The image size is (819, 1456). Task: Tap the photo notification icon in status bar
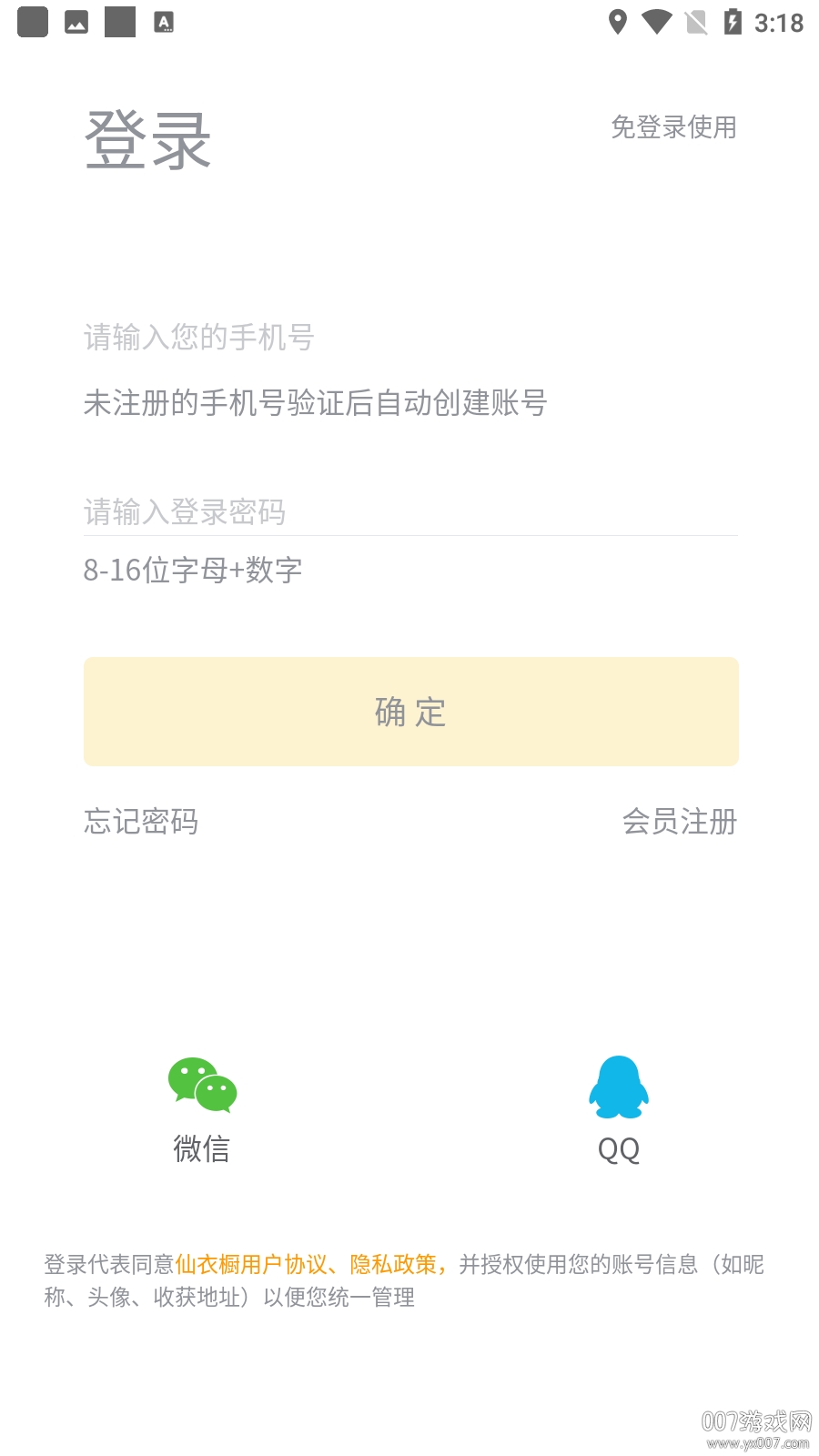pyautogui.click(x=76, y=22)
